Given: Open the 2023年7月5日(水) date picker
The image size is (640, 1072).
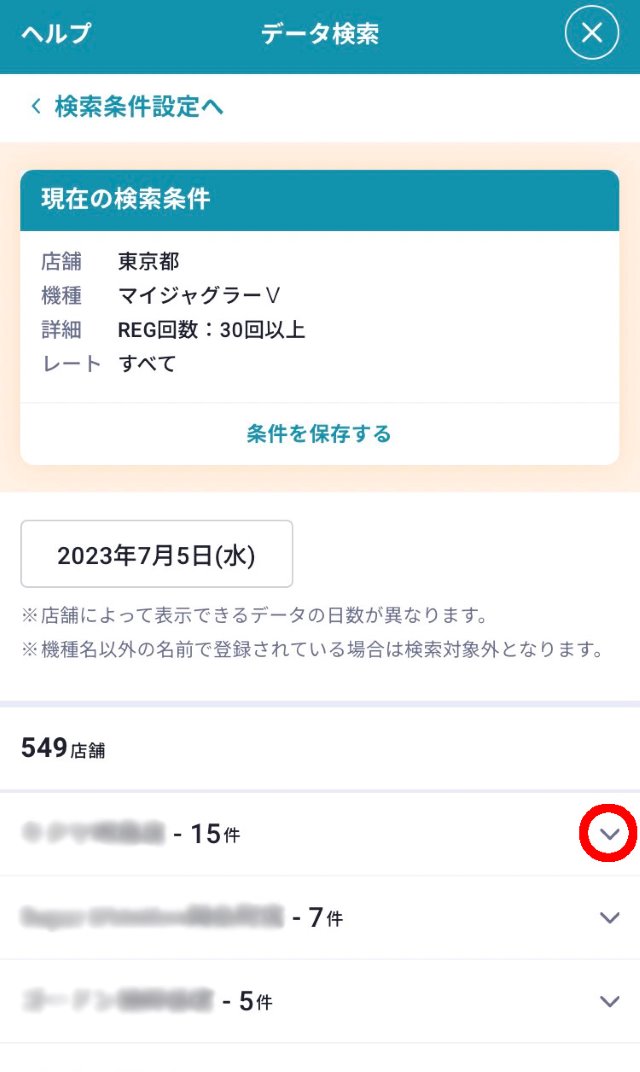Looking at the screenshot, I should [x=157, y=555].
